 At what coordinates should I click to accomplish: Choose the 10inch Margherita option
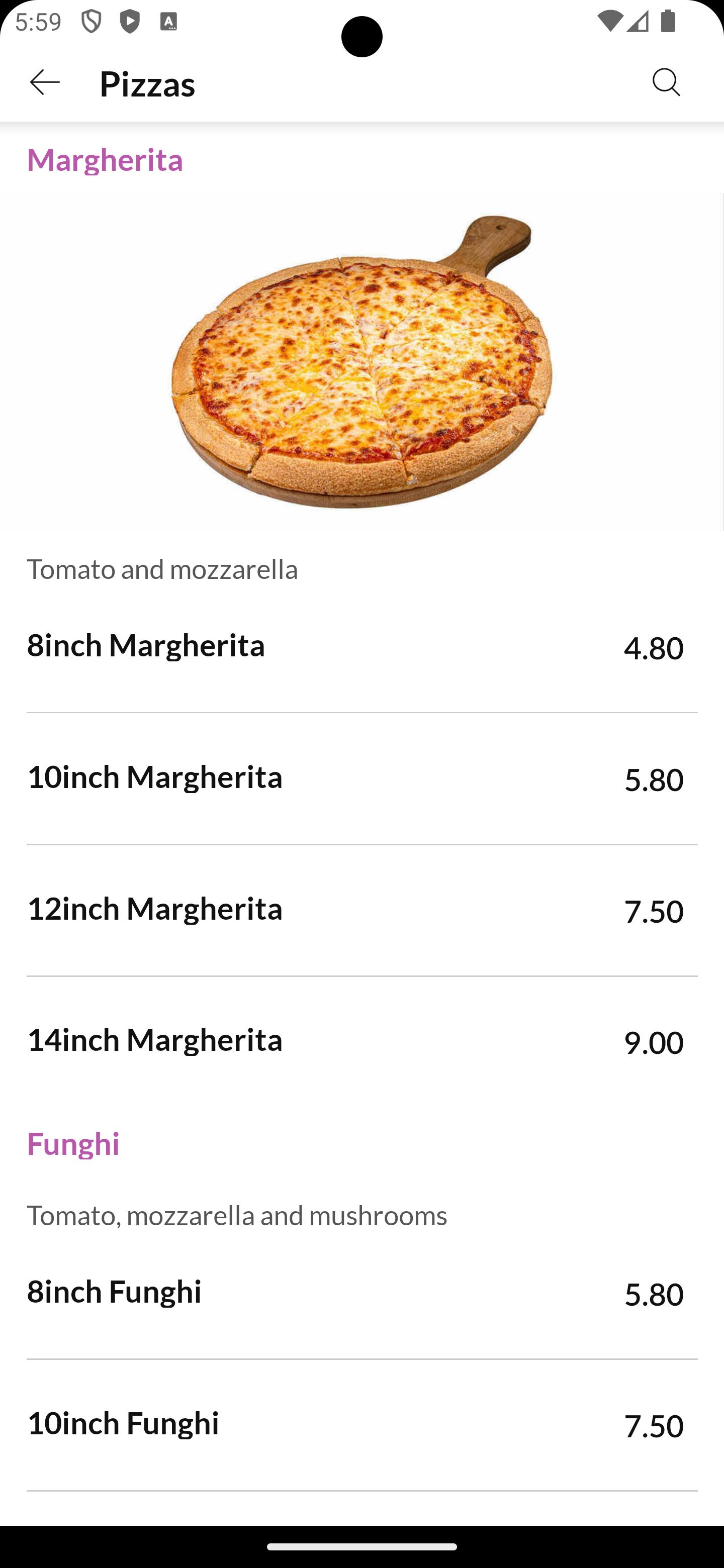(361, 779)
